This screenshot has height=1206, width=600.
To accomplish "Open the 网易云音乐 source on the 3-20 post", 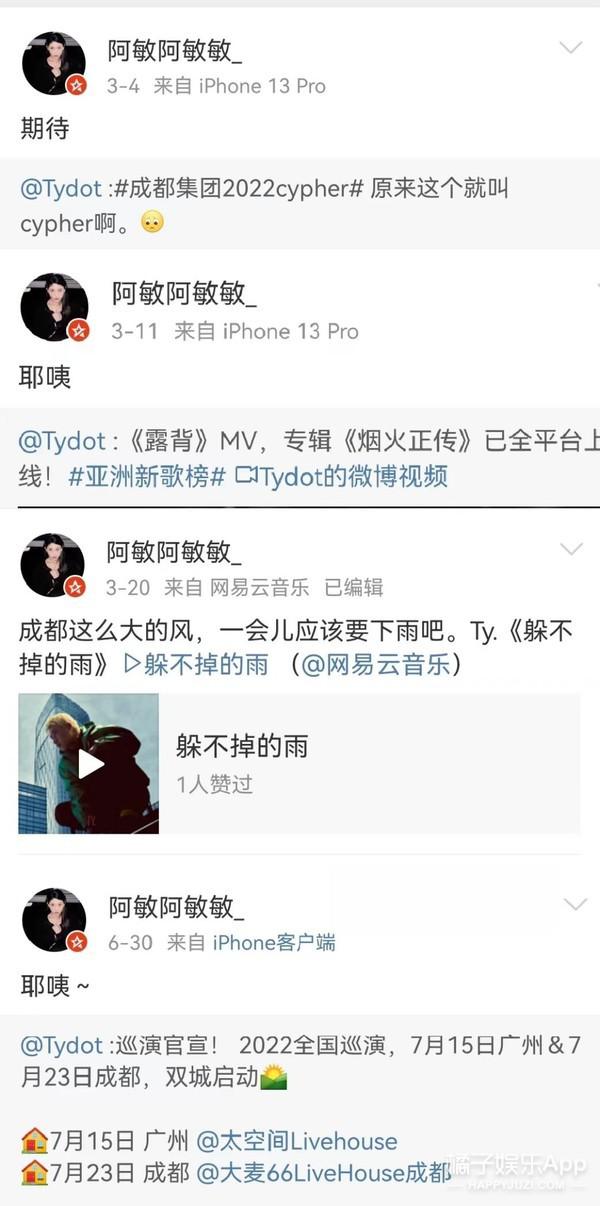I will (260, 587).
